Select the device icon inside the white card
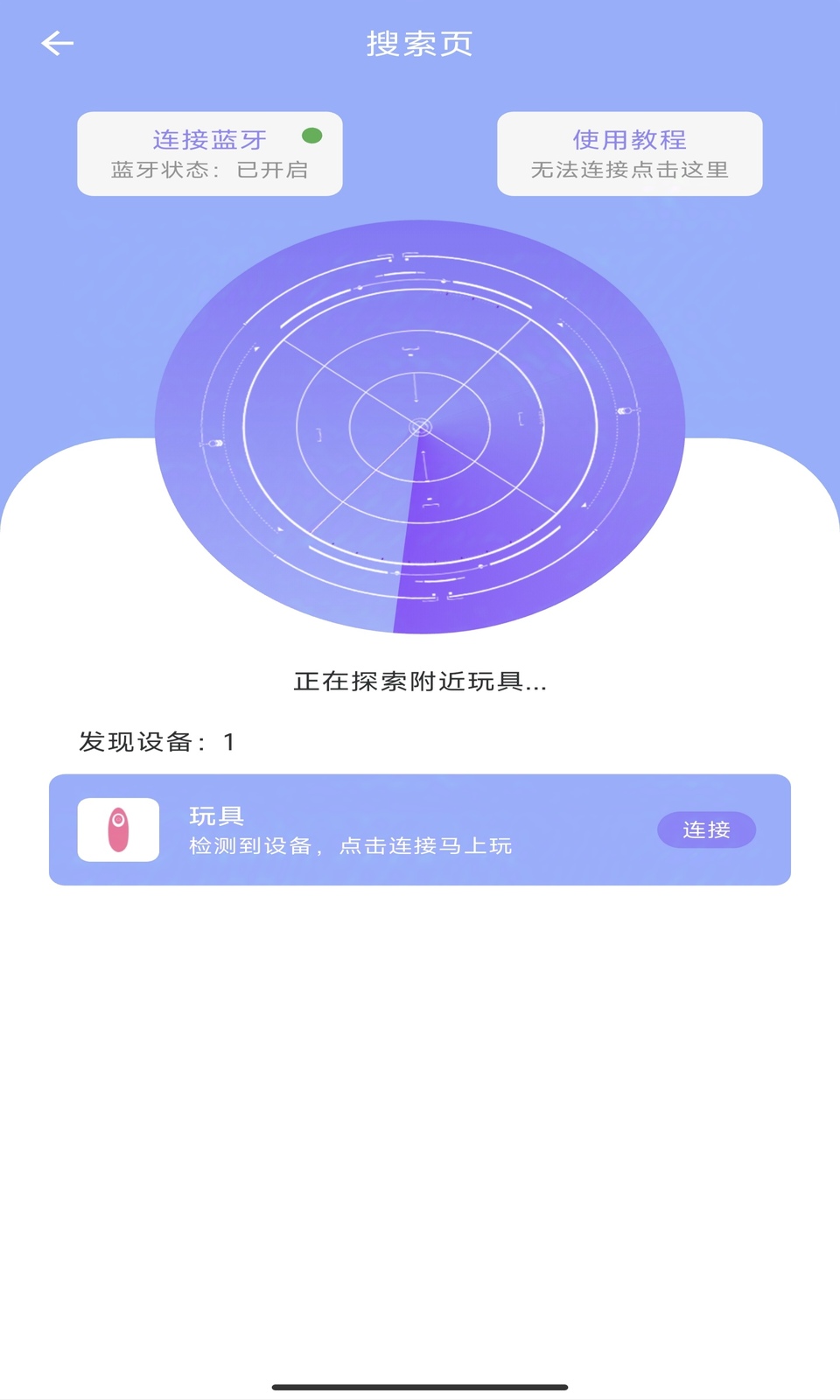Image resolution: width=840 pixels, height=1400 pixels. [118, 829]
